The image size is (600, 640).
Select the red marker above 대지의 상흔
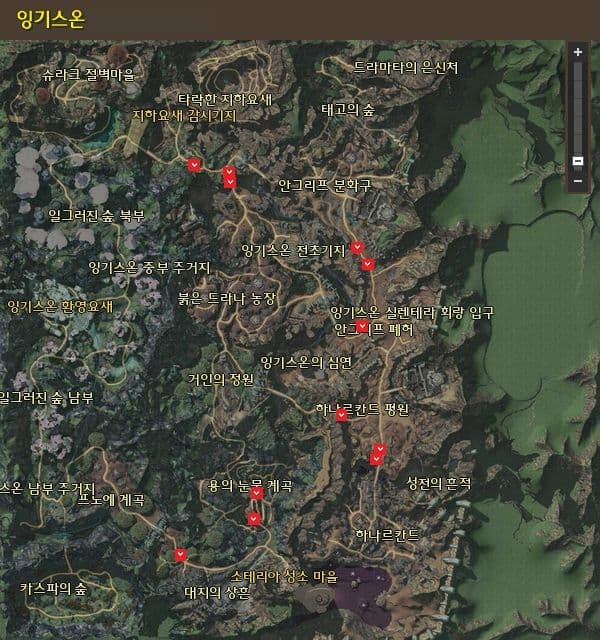[x=180, y=555]
